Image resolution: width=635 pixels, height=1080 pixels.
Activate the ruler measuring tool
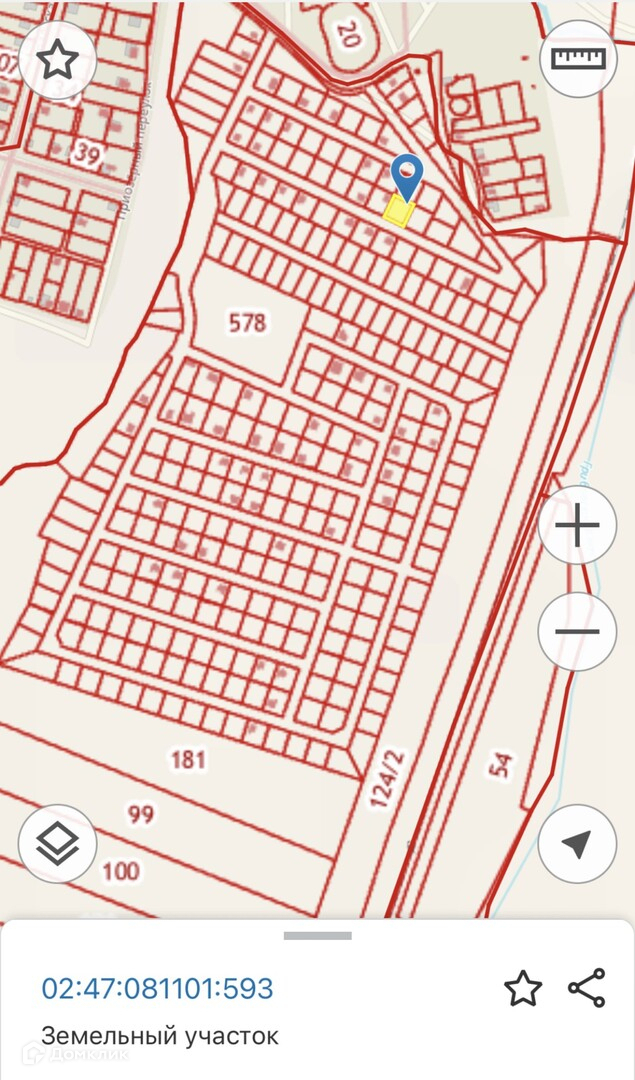click(x=578, y=58)
